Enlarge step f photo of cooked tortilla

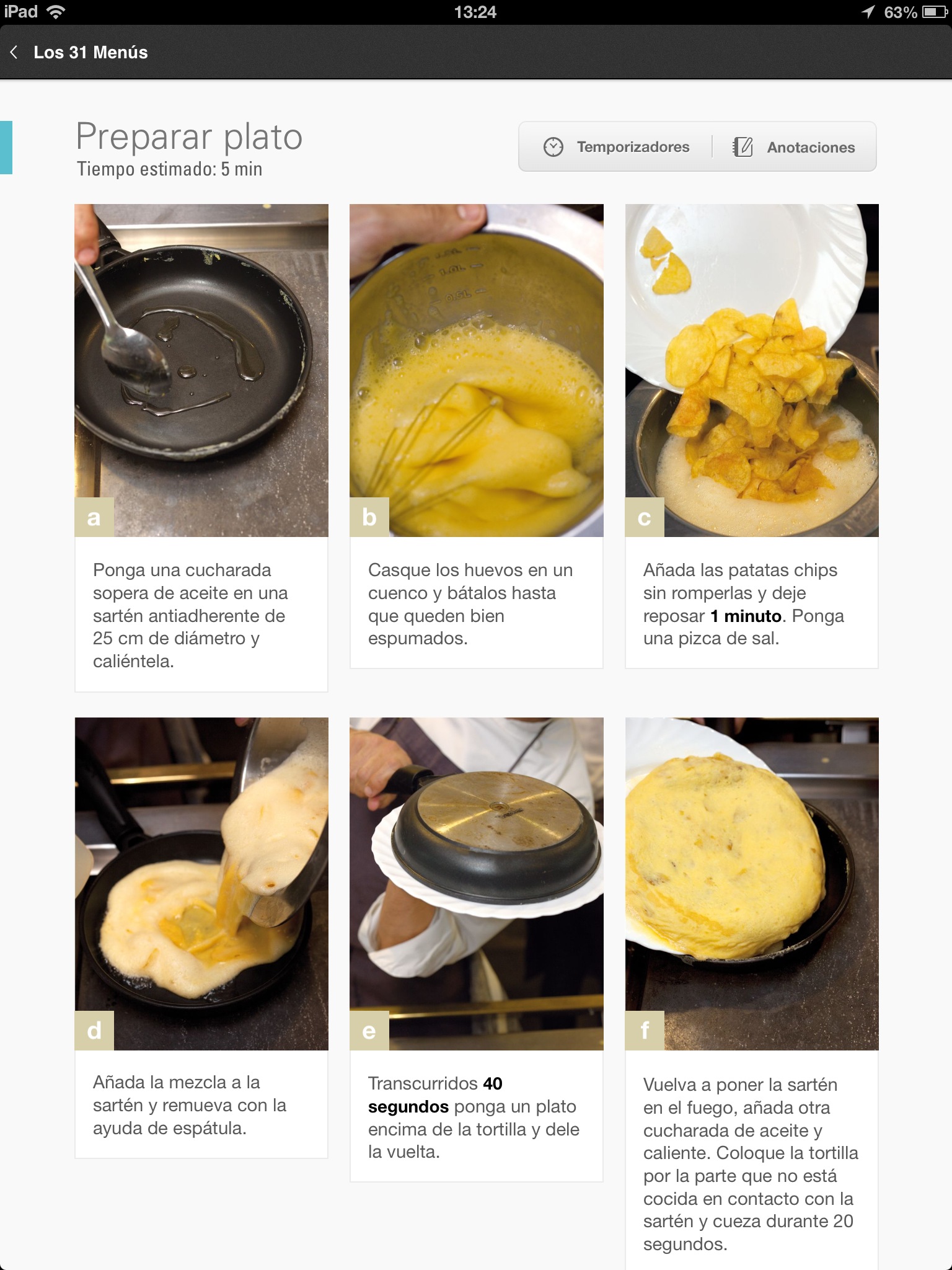pyautogui.click(x=752, y=884)
